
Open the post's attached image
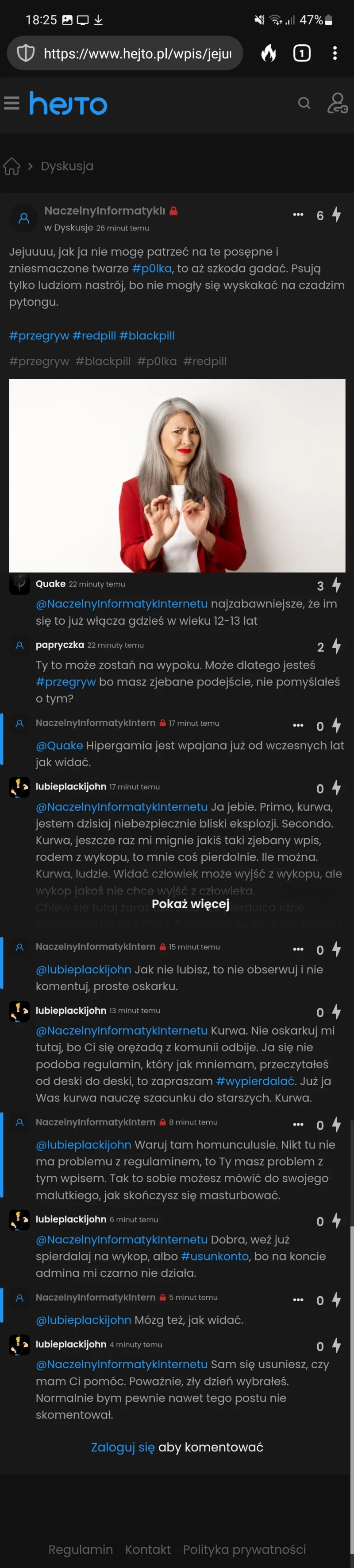click(177, 475)
